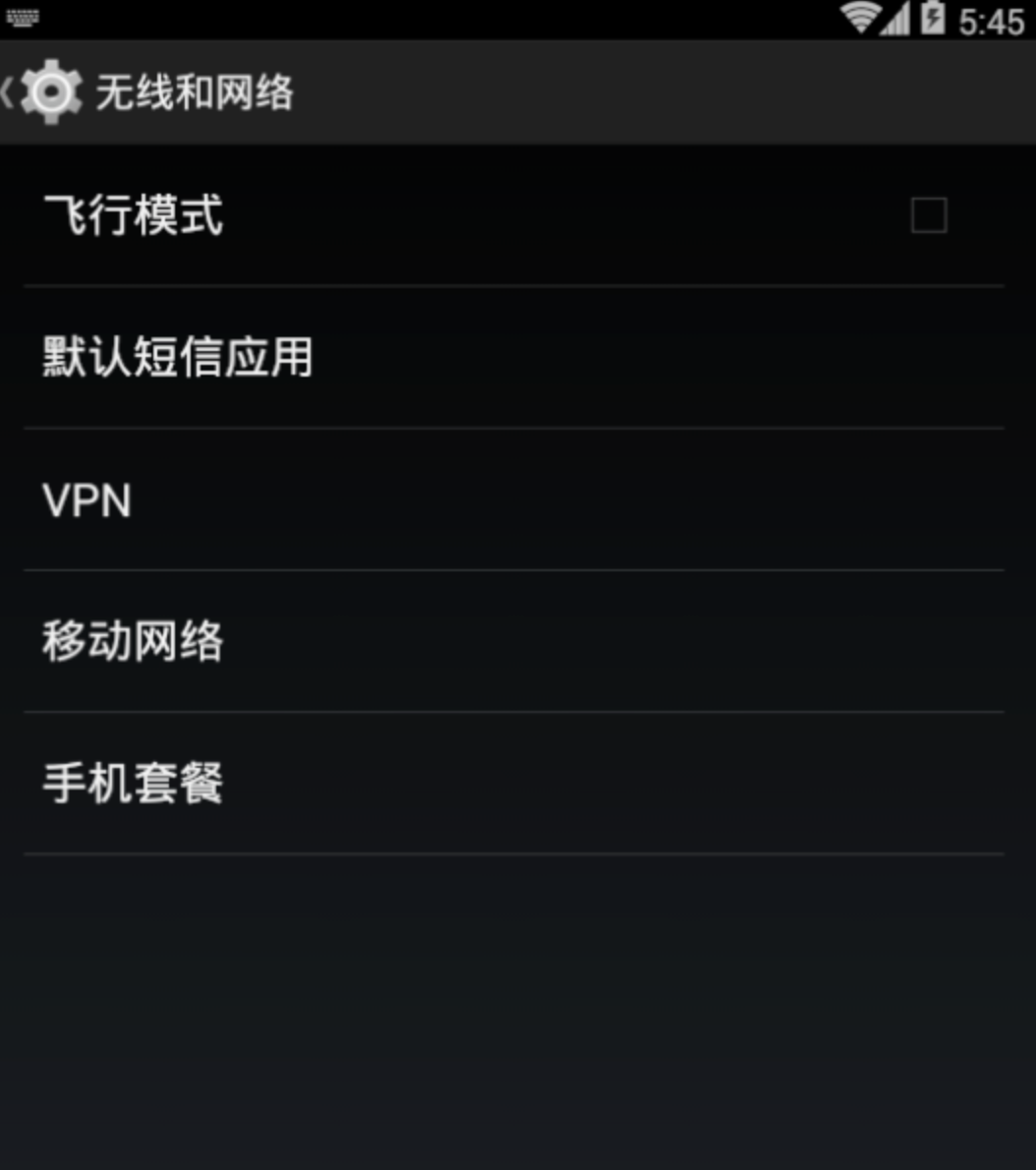Open 移动网络 settings

coord(134,642)
